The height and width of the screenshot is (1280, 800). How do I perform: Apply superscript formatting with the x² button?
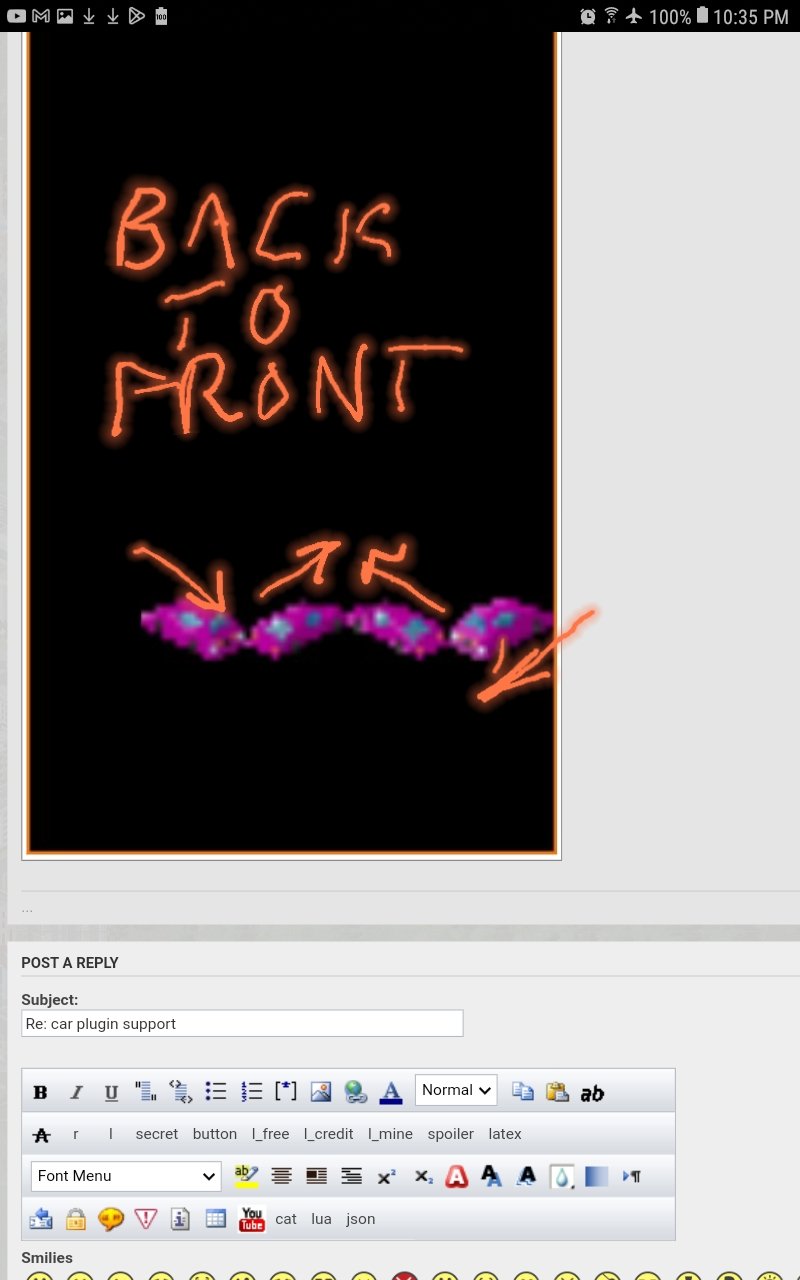pyautogui.click(x=387, y=1177)
